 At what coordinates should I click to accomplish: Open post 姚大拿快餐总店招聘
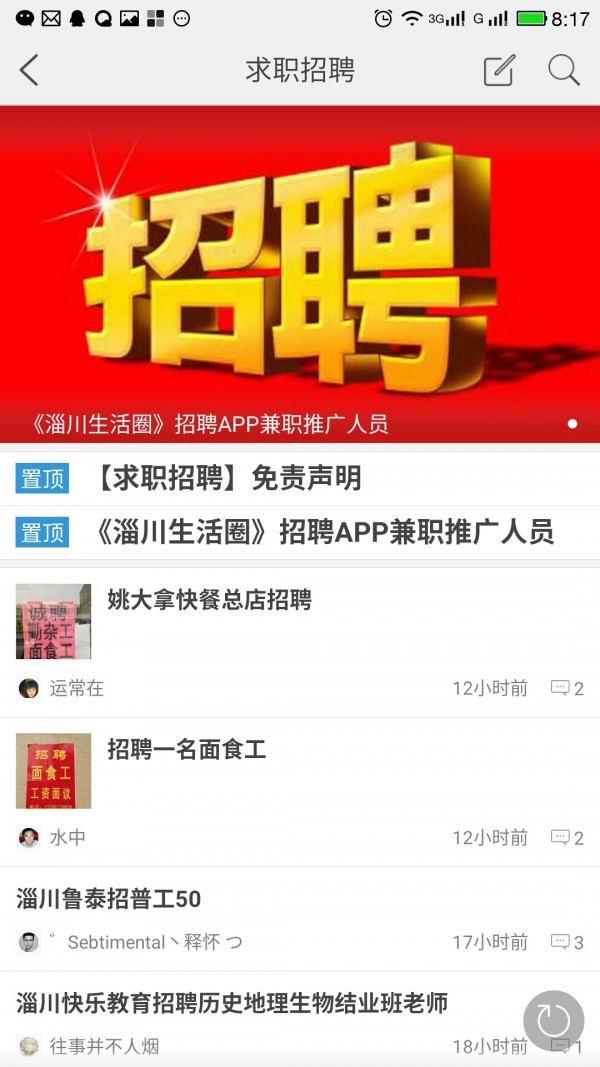[210, 600]
